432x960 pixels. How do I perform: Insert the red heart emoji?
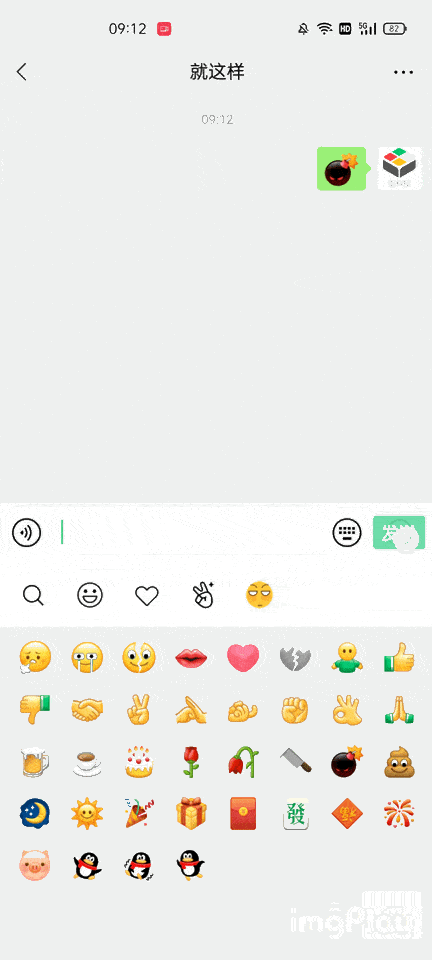[243, 658]
